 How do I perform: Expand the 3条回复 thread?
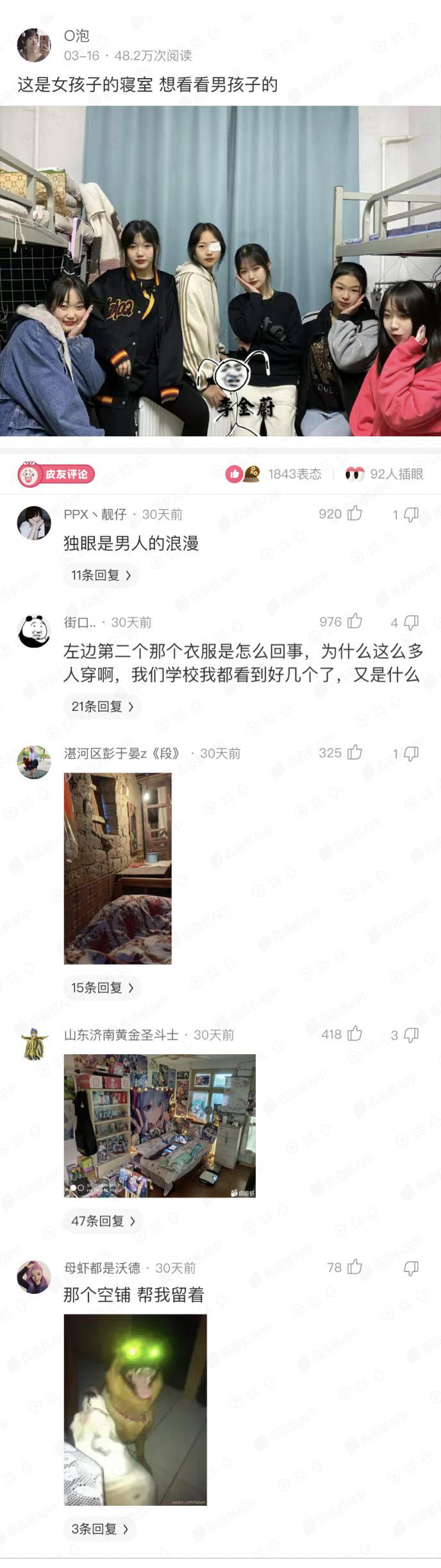[99, 1529]
